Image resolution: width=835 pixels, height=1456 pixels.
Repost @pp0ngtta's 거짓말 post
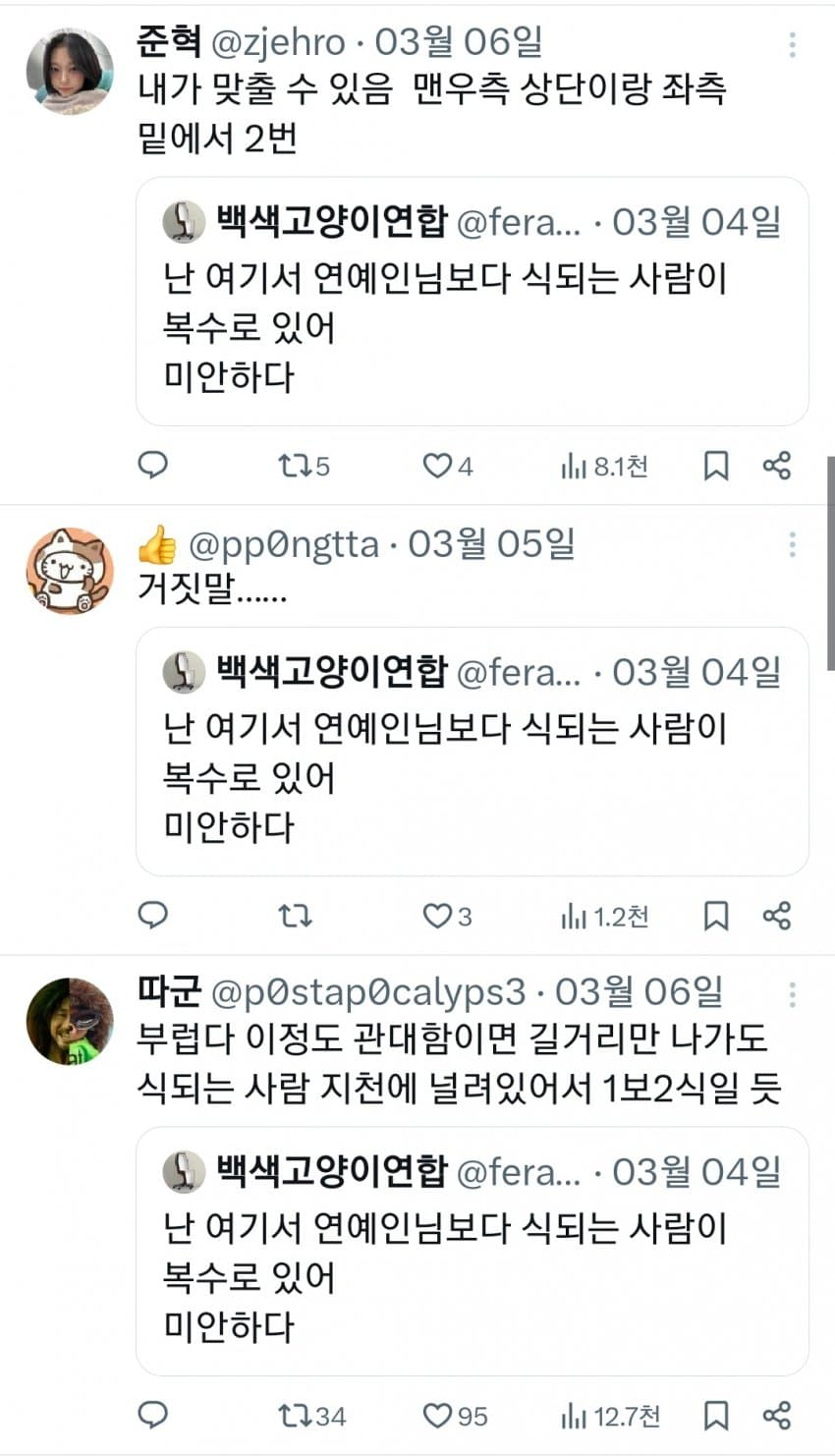click(x=294, y=917)
